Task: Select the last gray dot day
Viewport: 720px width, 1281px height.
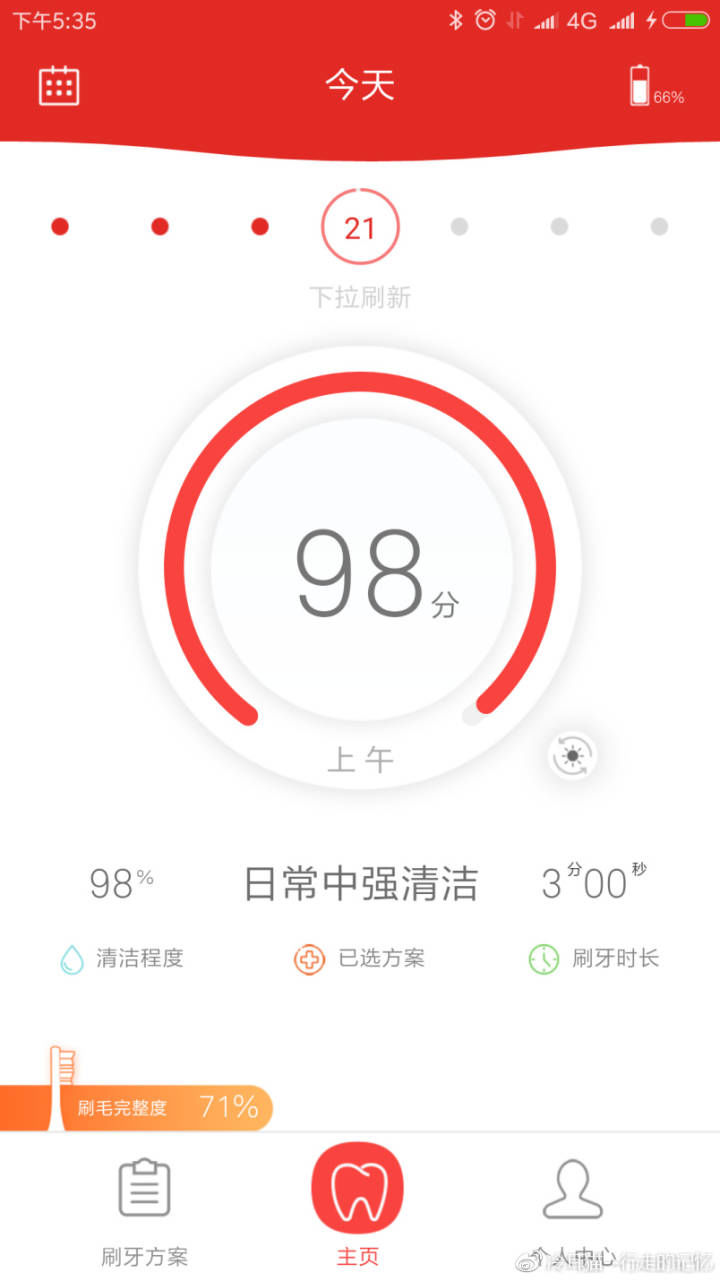Action: coord(659,227)
